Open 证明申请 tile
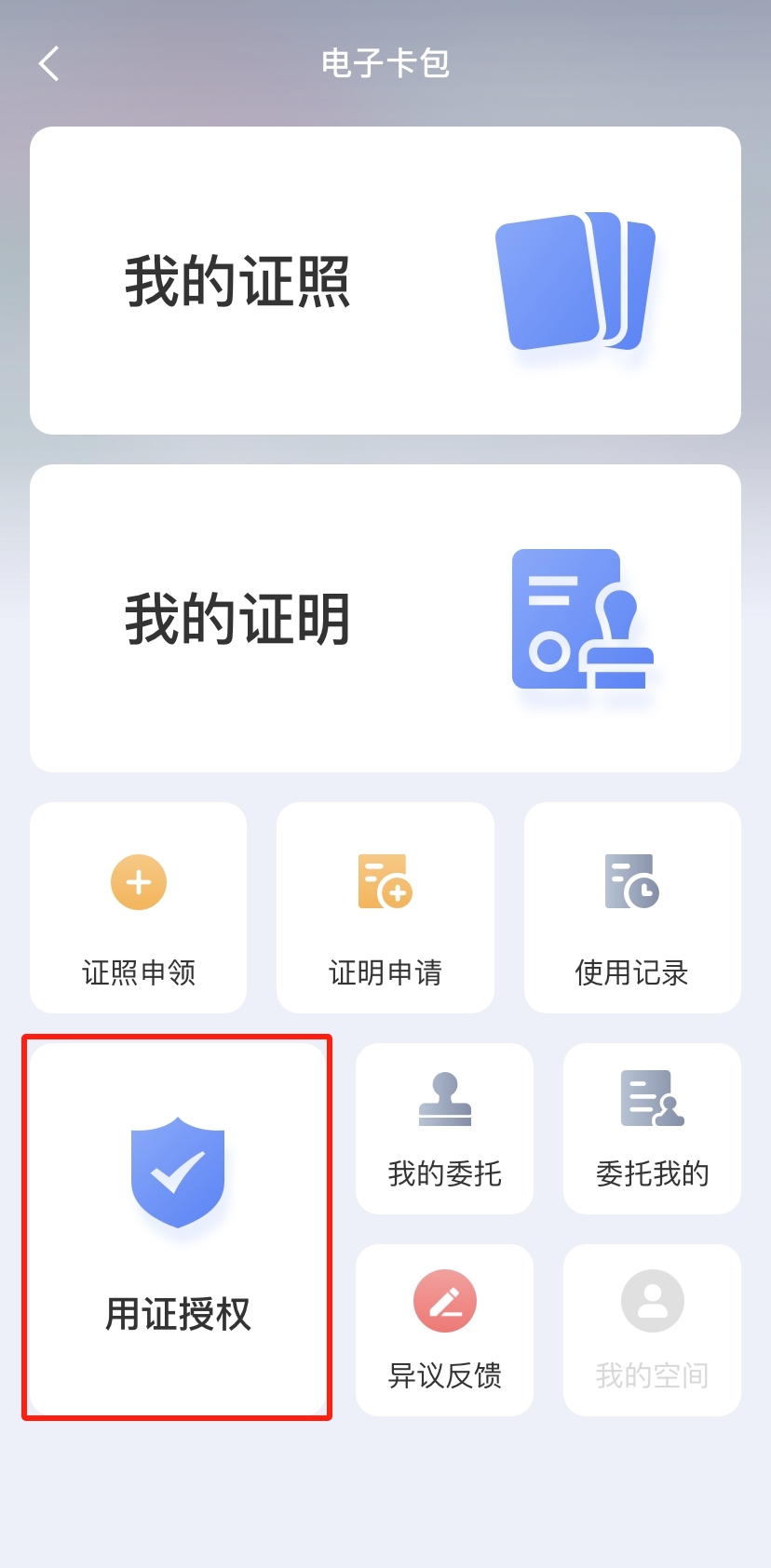Viewport: 771px width, 1568px height. tap(385, 907)
